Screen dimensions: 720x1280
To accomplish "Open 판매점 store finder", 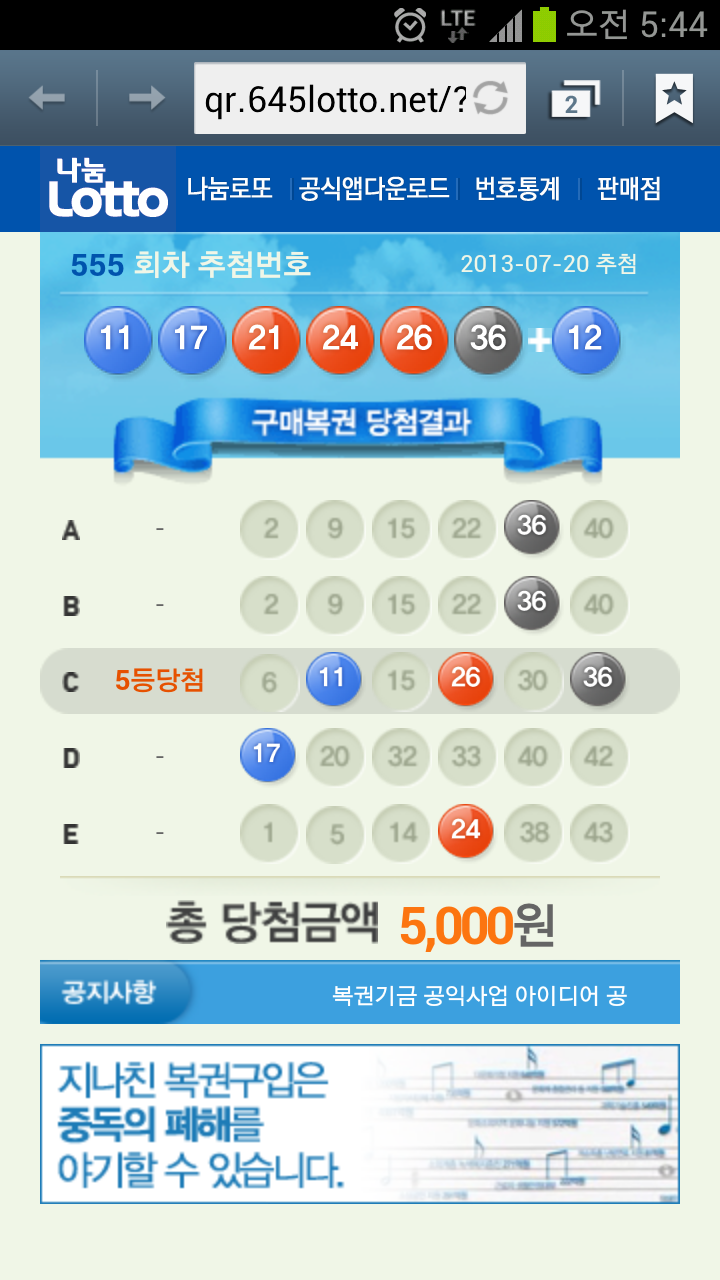I will 629,189.
